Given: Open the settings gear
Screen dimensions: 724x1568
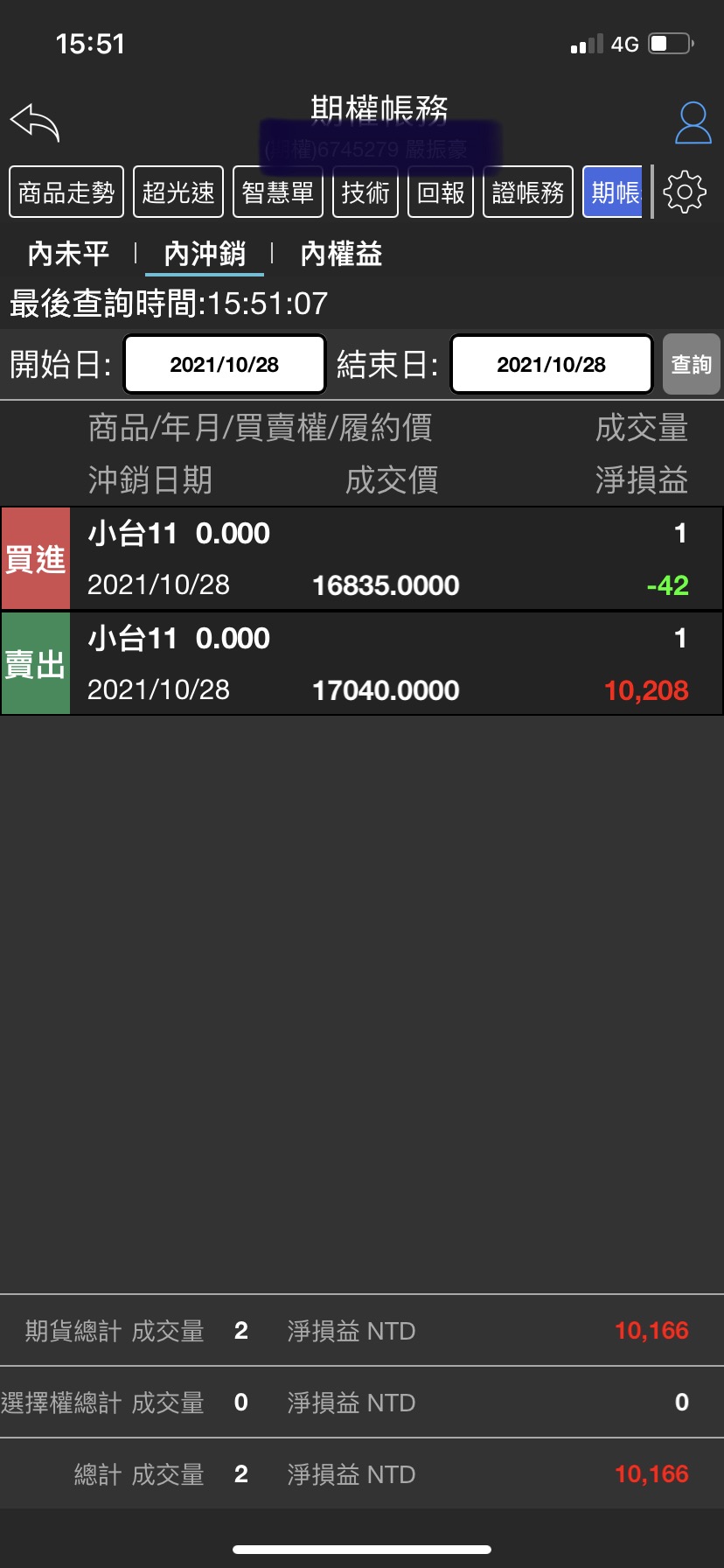Looking at the screenshot, I should tap(685, 192).
